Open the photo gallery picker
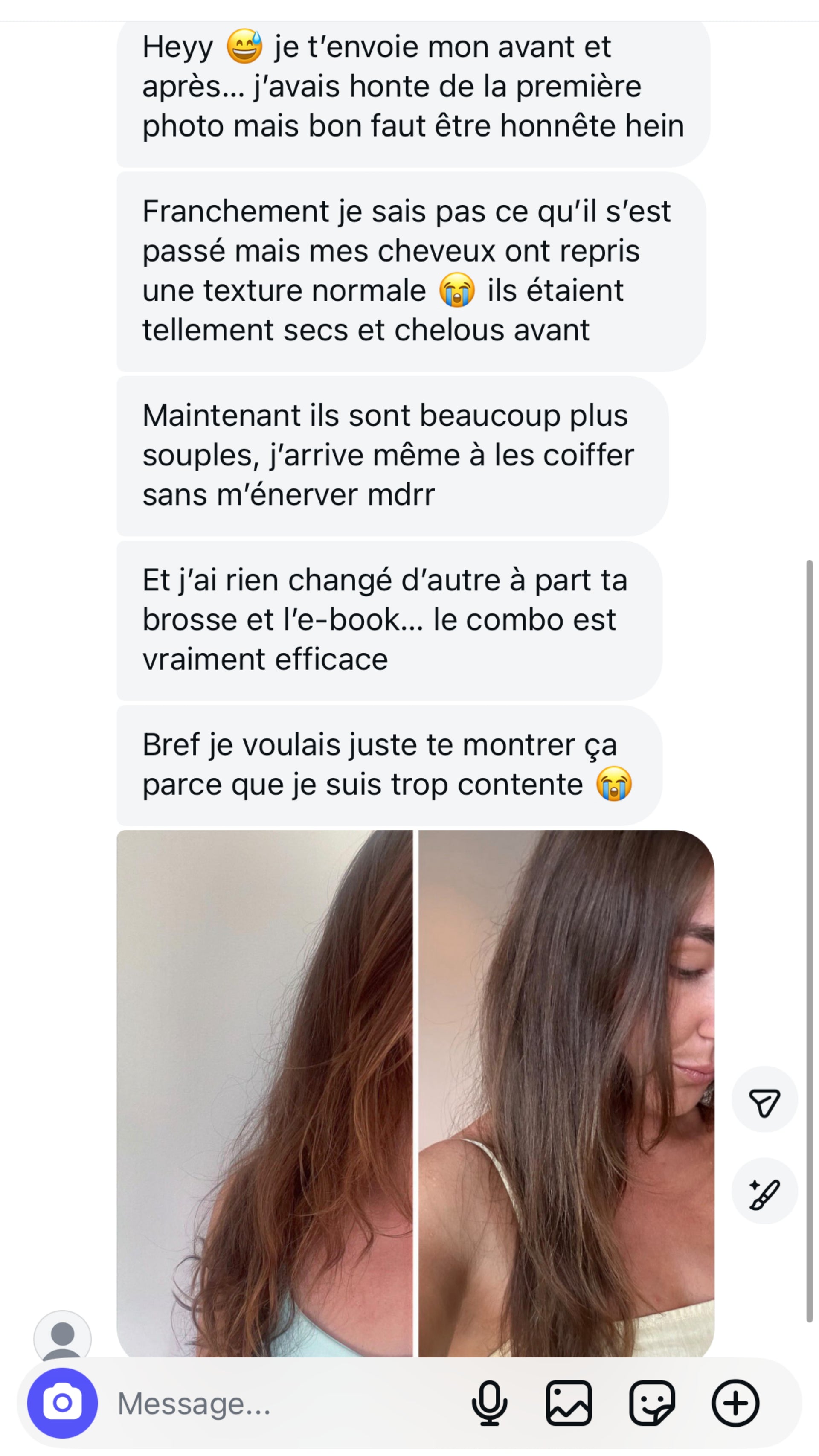This screenshot has height=1456, width=819. coord(569,1403)
